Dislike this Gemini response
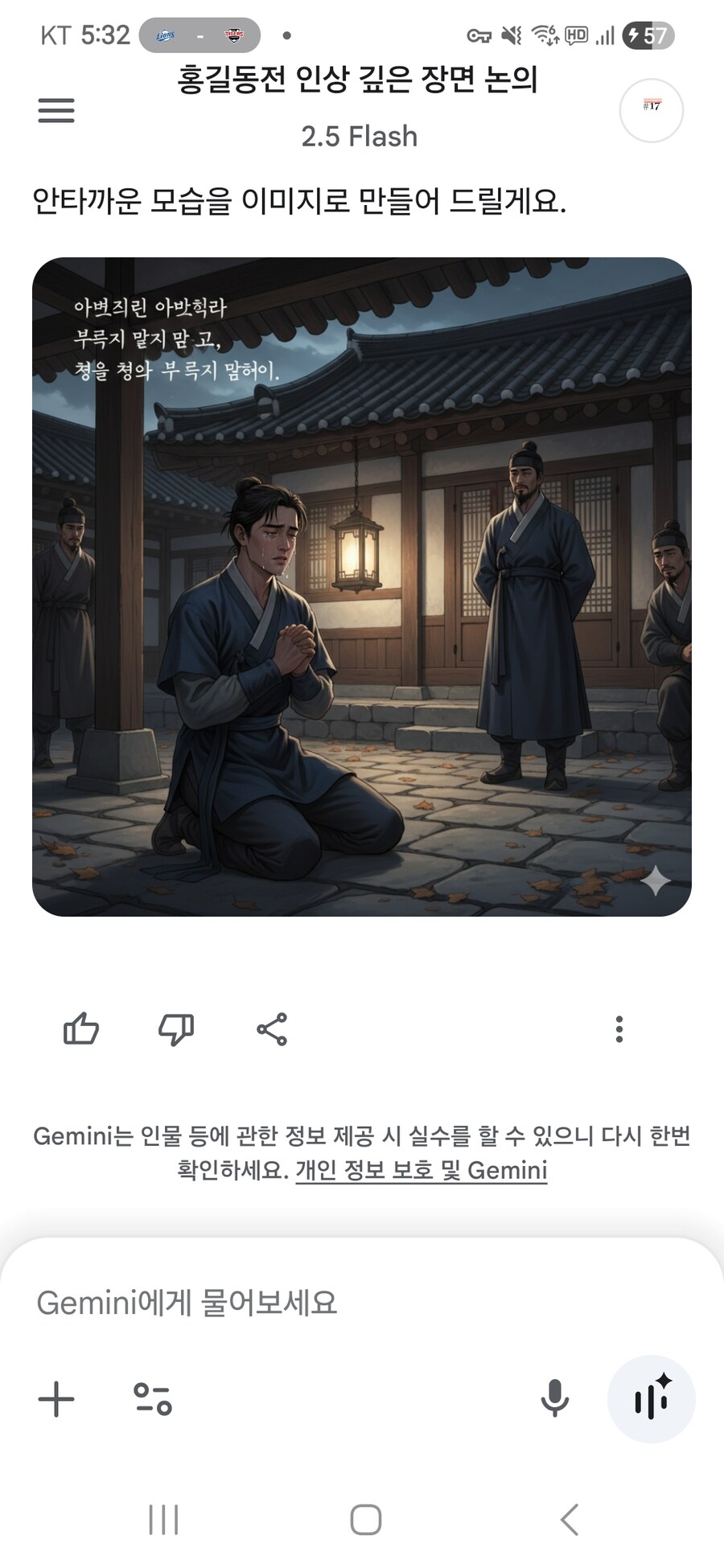Screen dimensions: 724x1568 click(176, 1028)
